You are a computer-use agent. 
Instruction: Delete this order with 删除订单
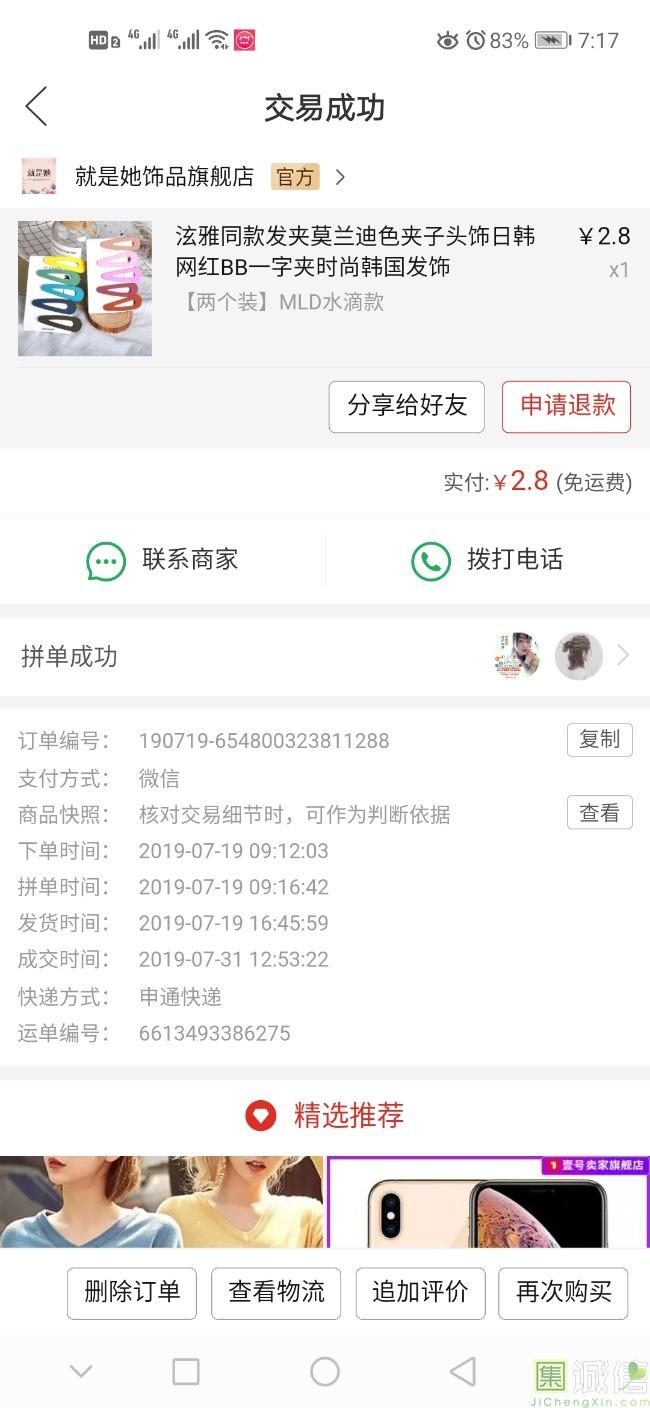(132, 1292)
